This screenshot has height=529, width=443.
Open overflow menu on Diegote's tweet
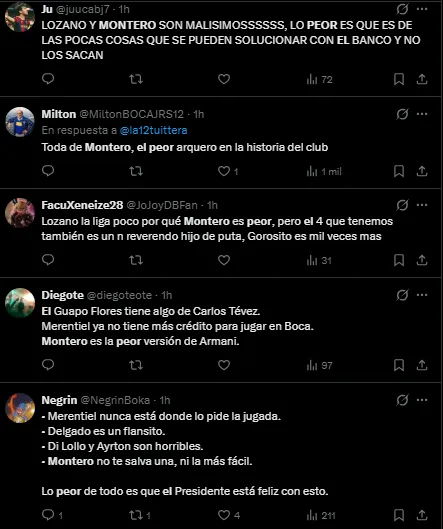pos(422,295)
